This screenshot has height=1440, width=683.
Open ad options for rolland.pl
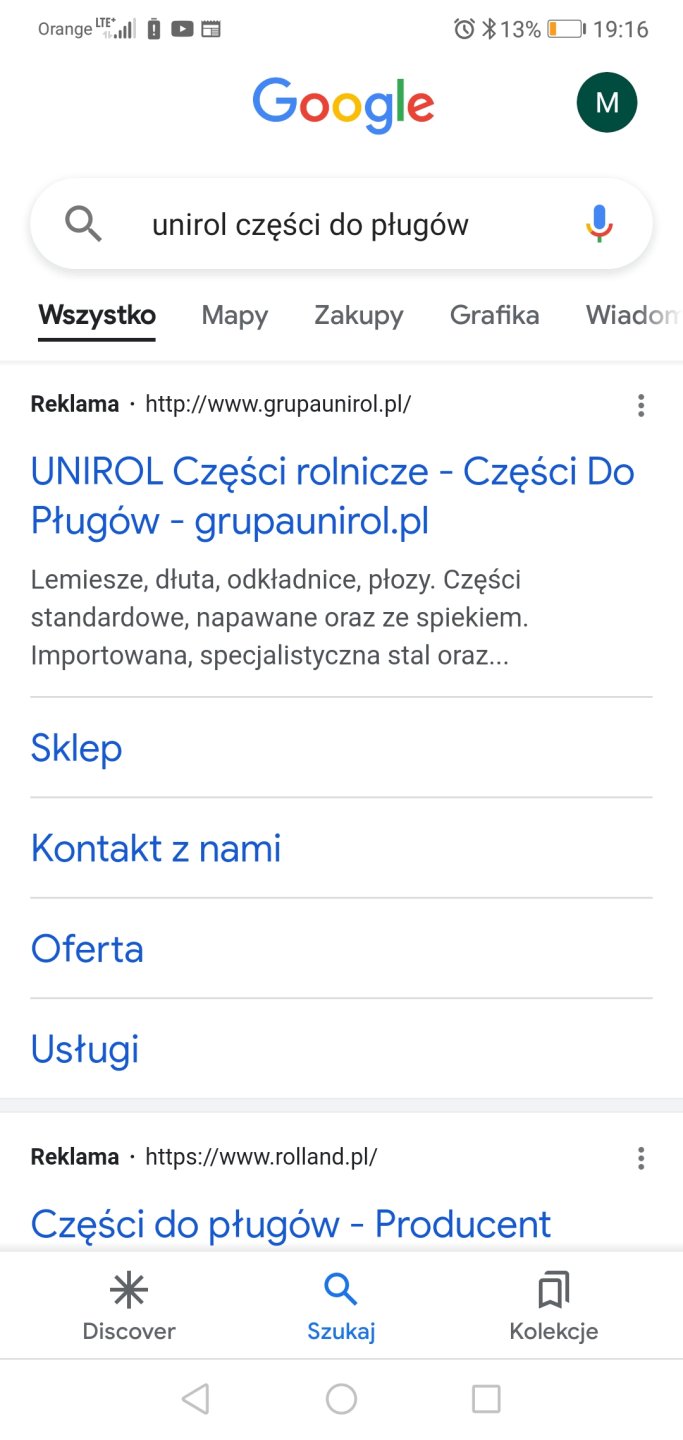pos(641,1158)
